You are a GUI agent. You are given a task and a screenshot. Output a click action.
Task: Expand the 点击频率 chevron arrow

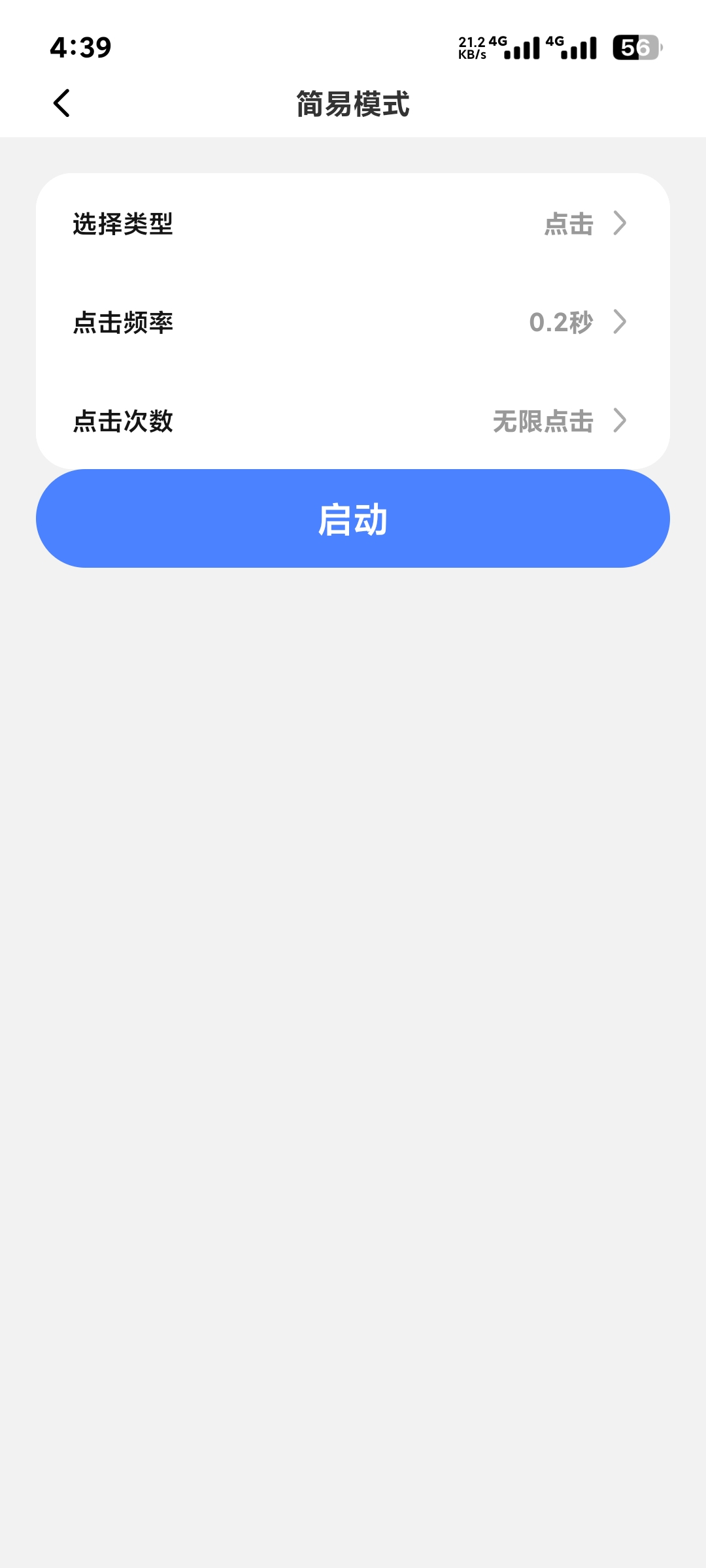coord(620,322)
